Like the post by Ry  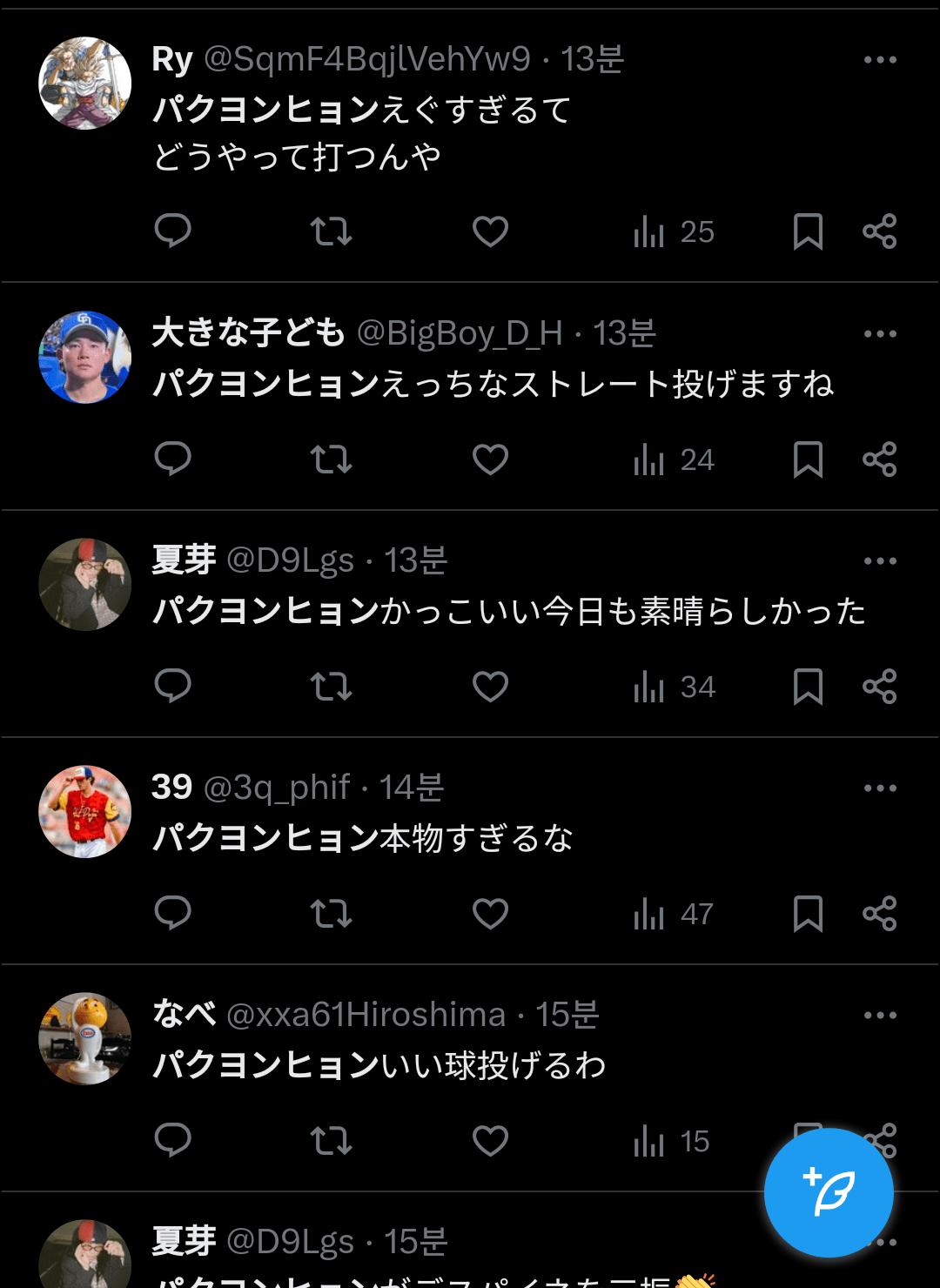490,231
